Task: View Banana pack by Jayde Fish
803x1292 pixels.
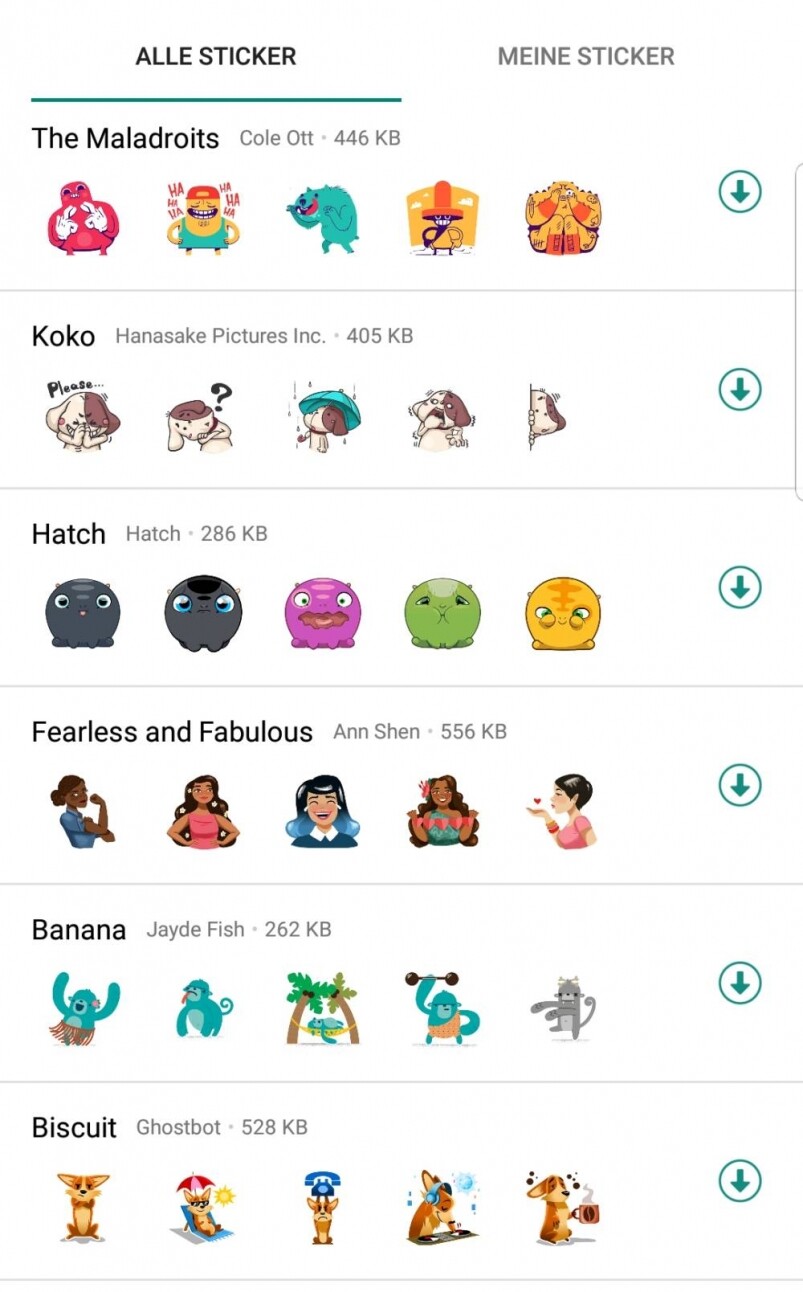Action: click(79, 930)
